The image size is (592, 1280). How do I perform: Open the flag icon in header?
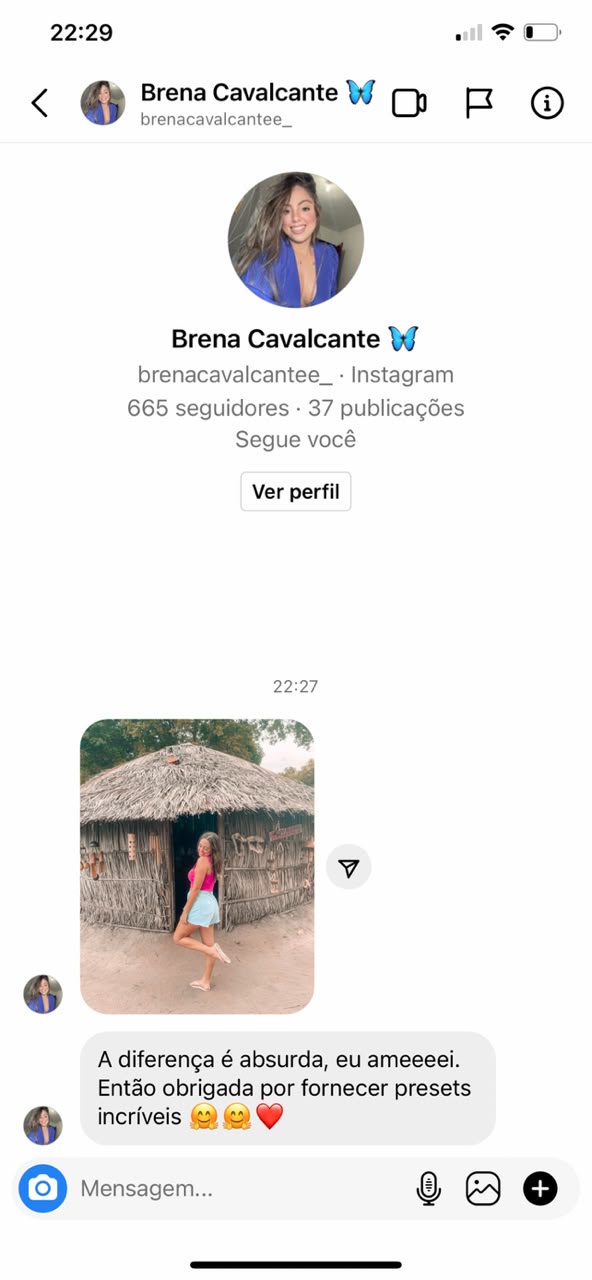(x=479, y=103)
